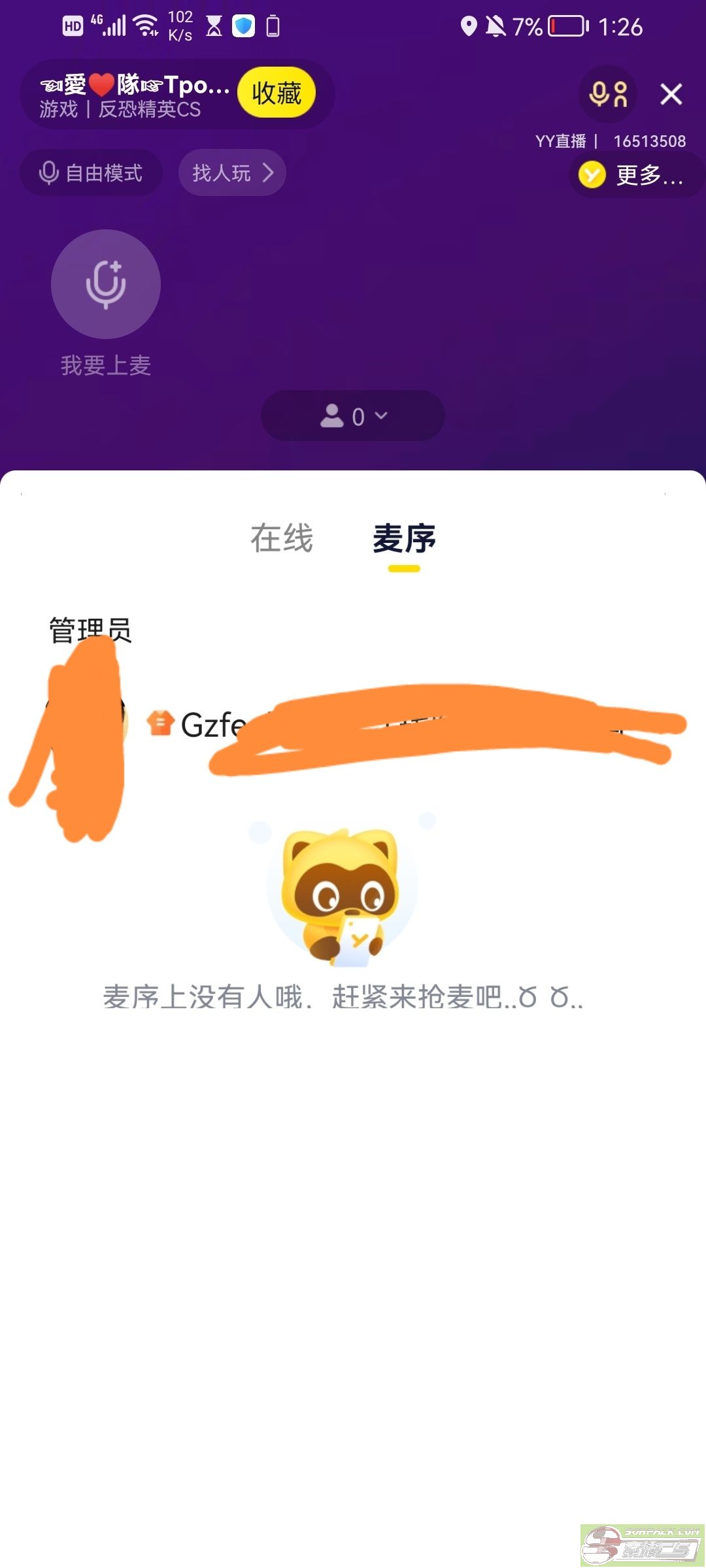Tap the 收藏 button to favorite channel

coord(277,93)
